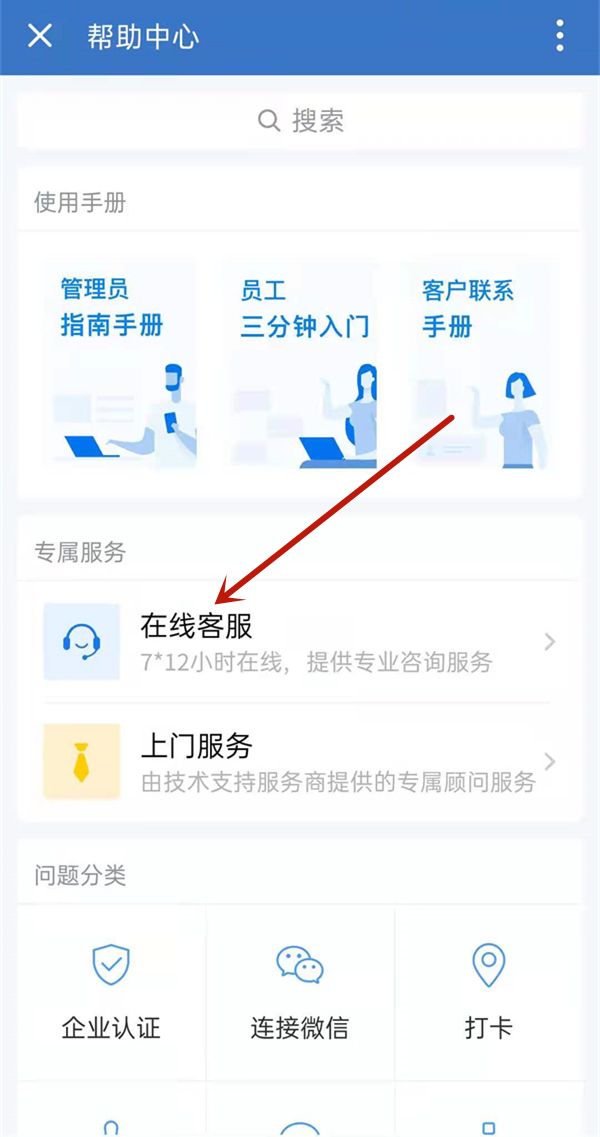This screenshot has height=1137, width=600.
Task: Open 在线客服 service
Action: tap(300, 641)
